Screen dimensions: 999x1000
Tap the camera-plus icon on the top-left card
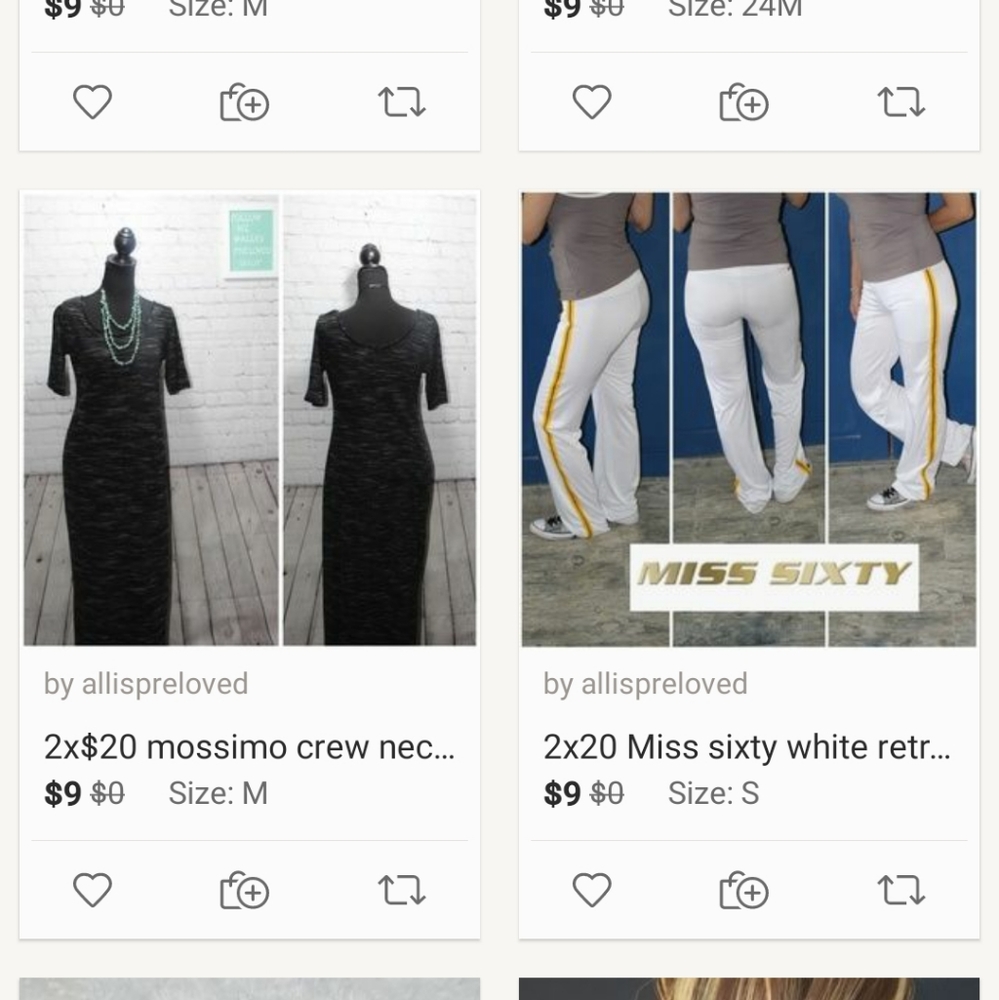(x=243, y=101)
